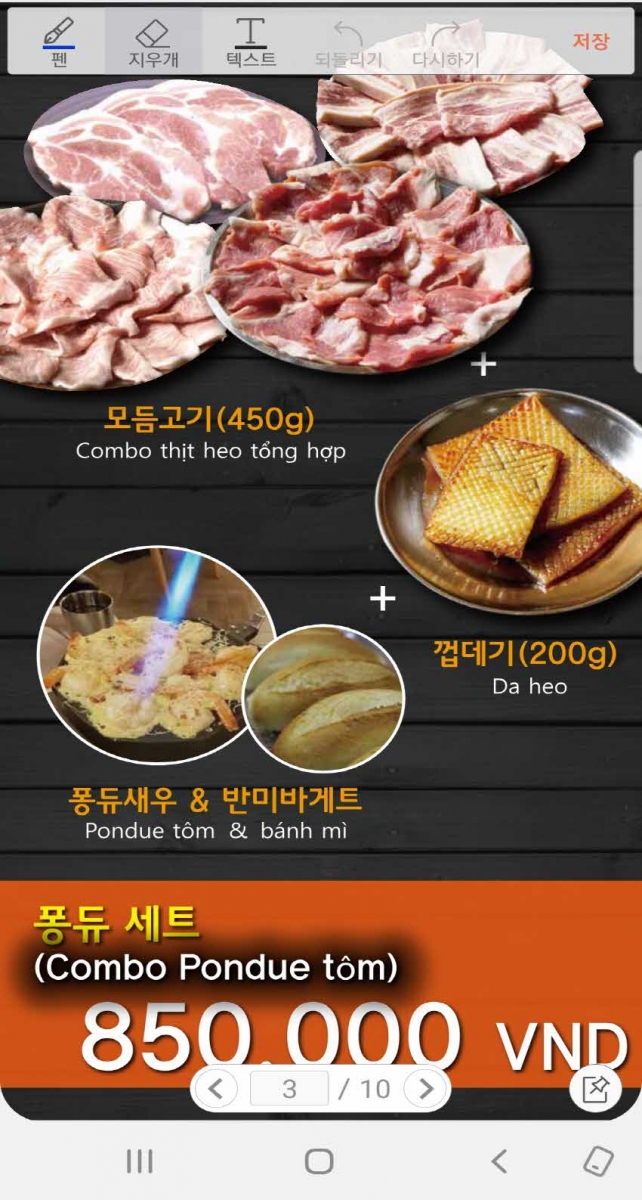
Task: Select the pen (펜) tool
Action: (x=58, y=42)
